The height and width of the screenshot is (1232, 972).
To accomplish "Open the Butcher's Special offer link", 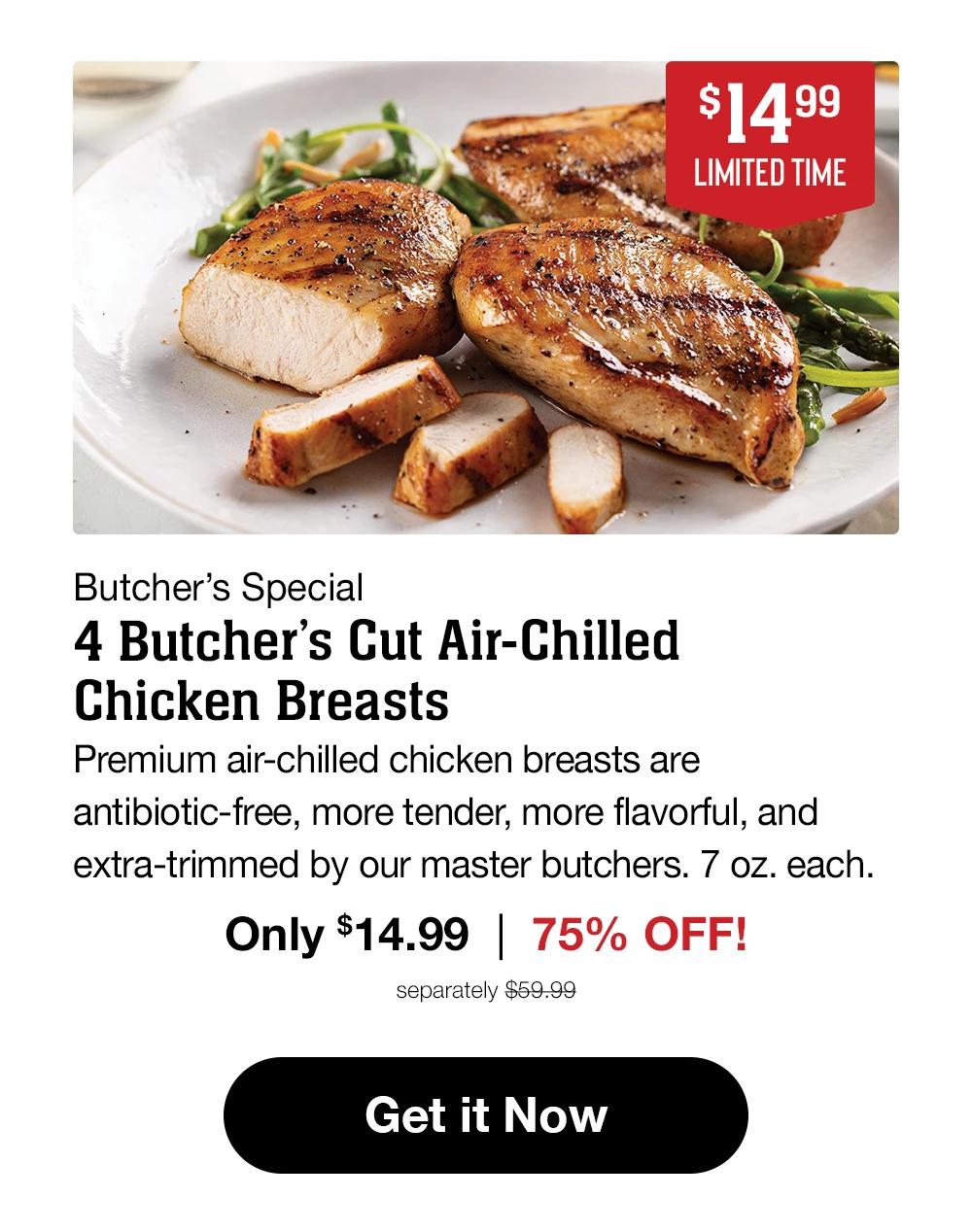I will point(220,585).
